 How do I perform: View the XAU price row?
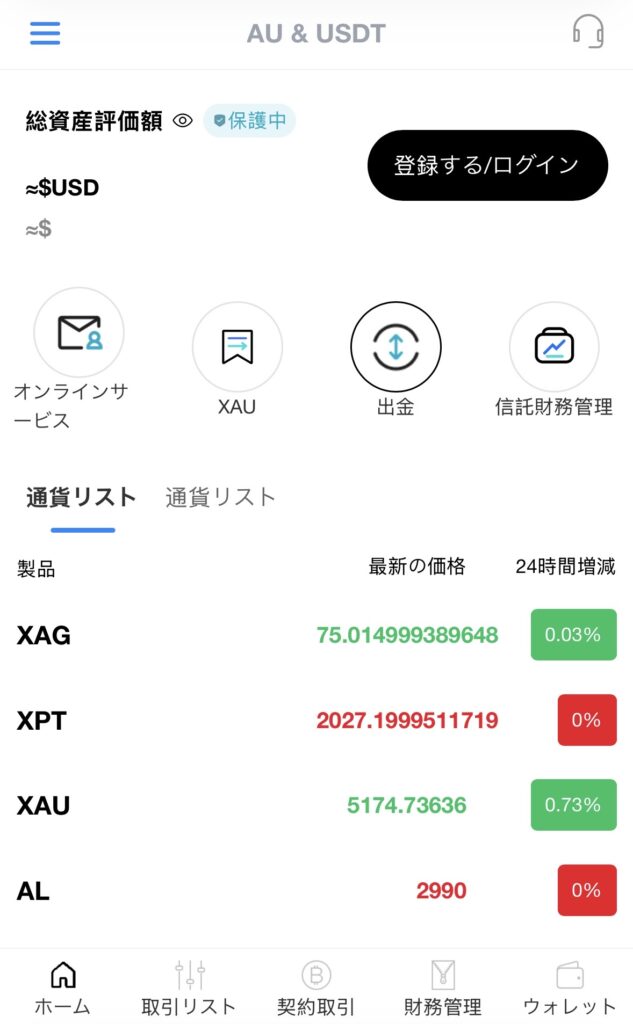(x=316, y=805)
